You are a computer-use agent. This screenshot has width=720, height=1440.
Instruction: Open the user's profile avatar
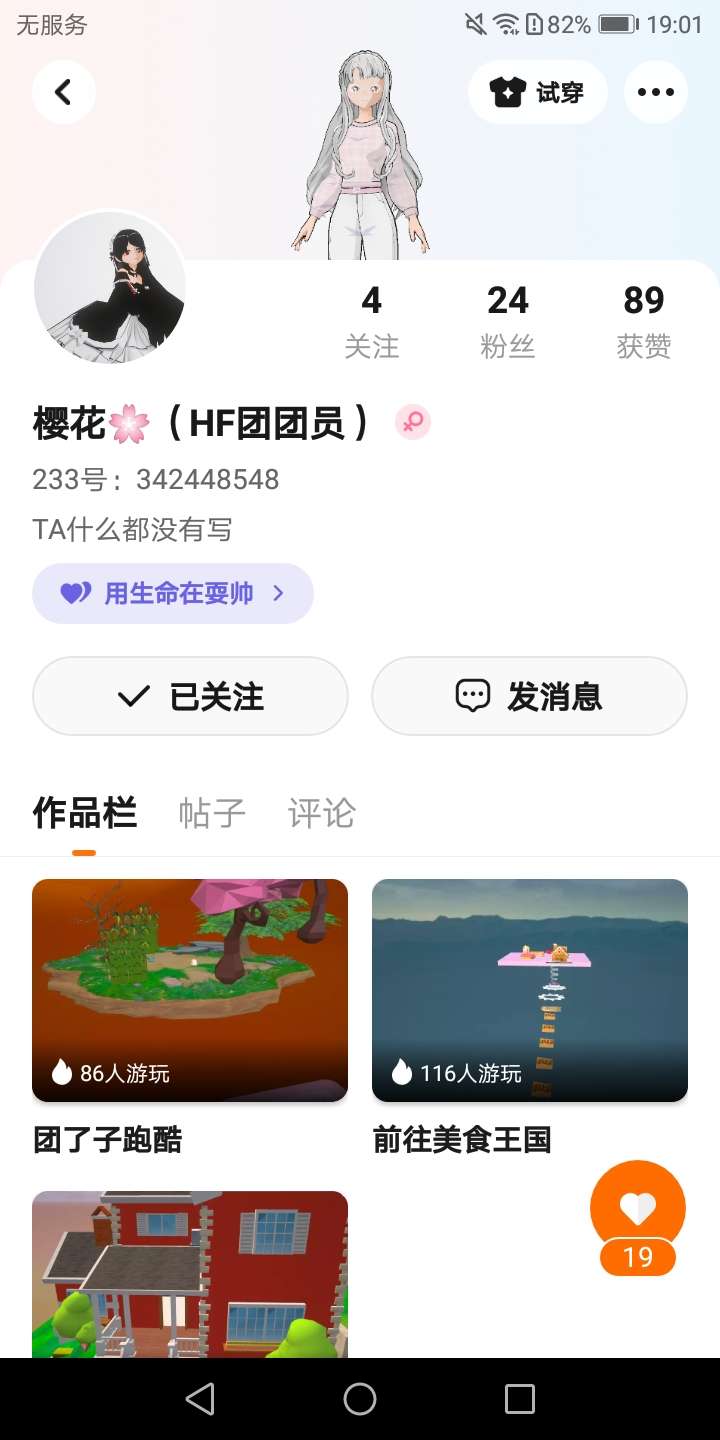point(110,288)
